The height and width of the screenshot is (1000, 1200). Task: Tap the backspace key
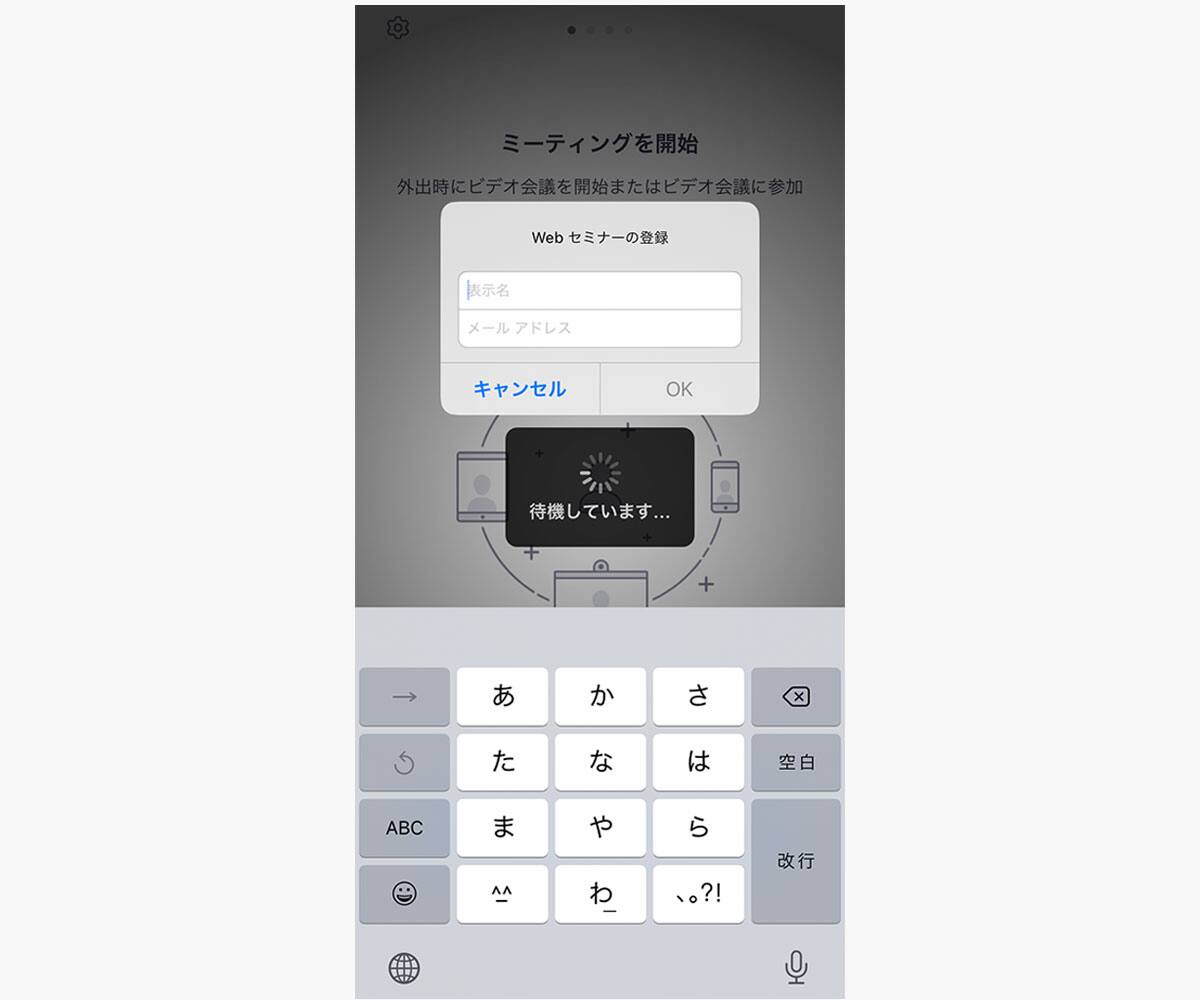[x=795, y=697]
